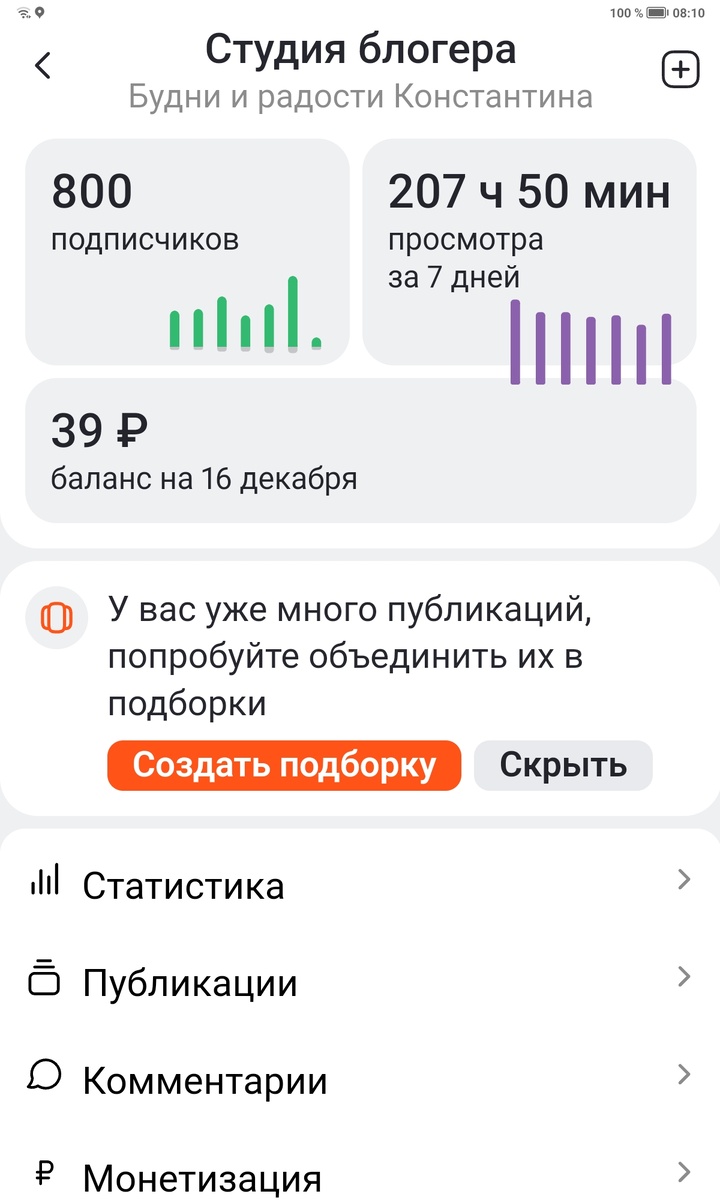Screen dimensions: 720x1200
Task: Open the 207 ч 50 мин watch time card
Action: click(528, 252)
